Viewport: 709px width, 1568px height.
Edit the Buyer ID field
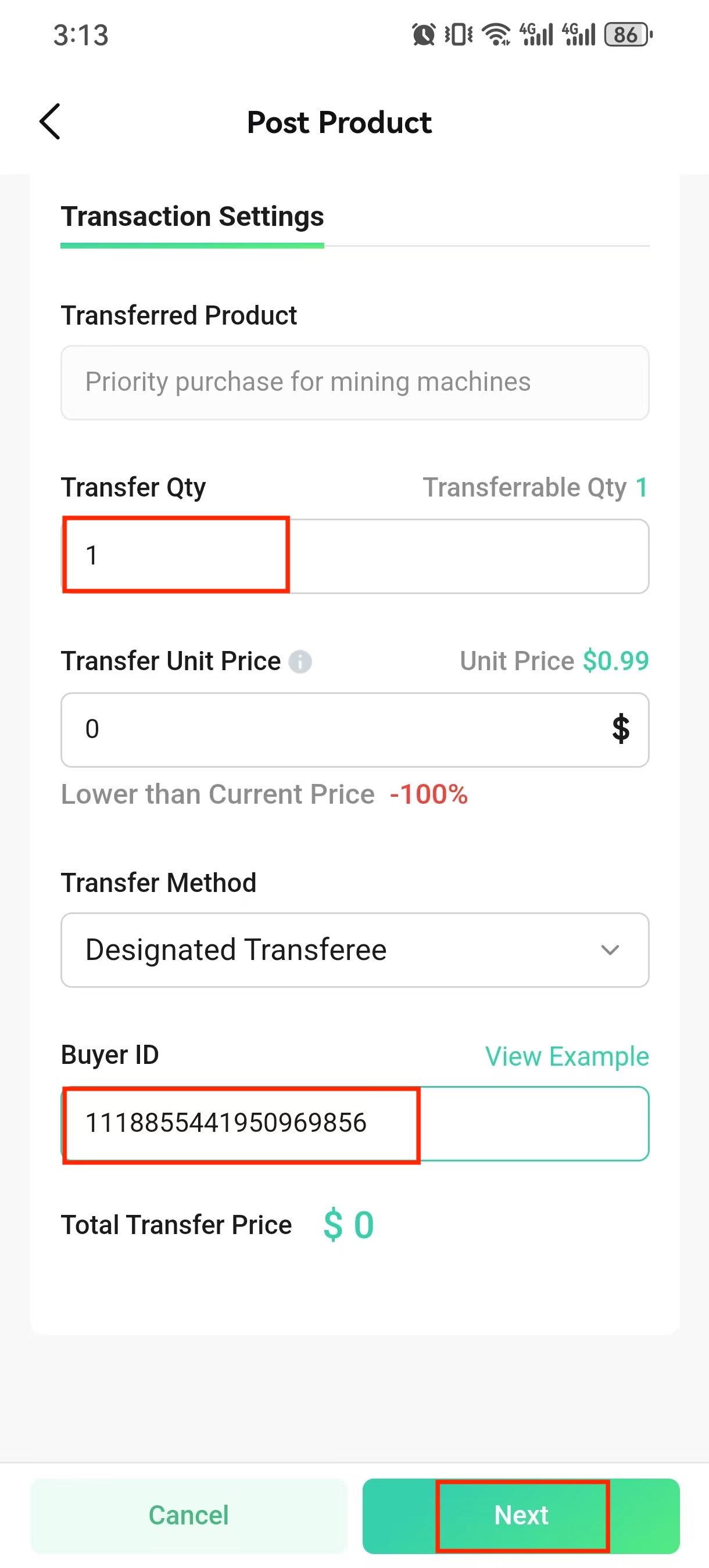pos(354,1123)
